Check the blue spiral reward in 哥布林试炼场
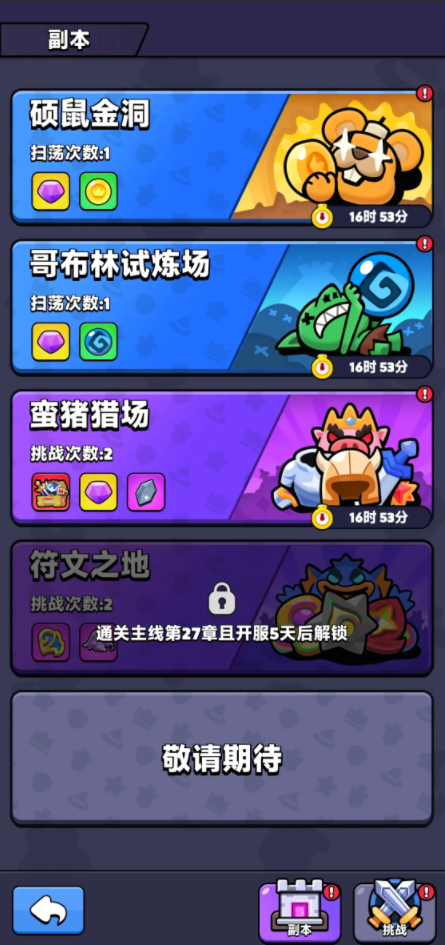Image resolution: width=445 pixels, height=945 pixels. tap(98, 342)
